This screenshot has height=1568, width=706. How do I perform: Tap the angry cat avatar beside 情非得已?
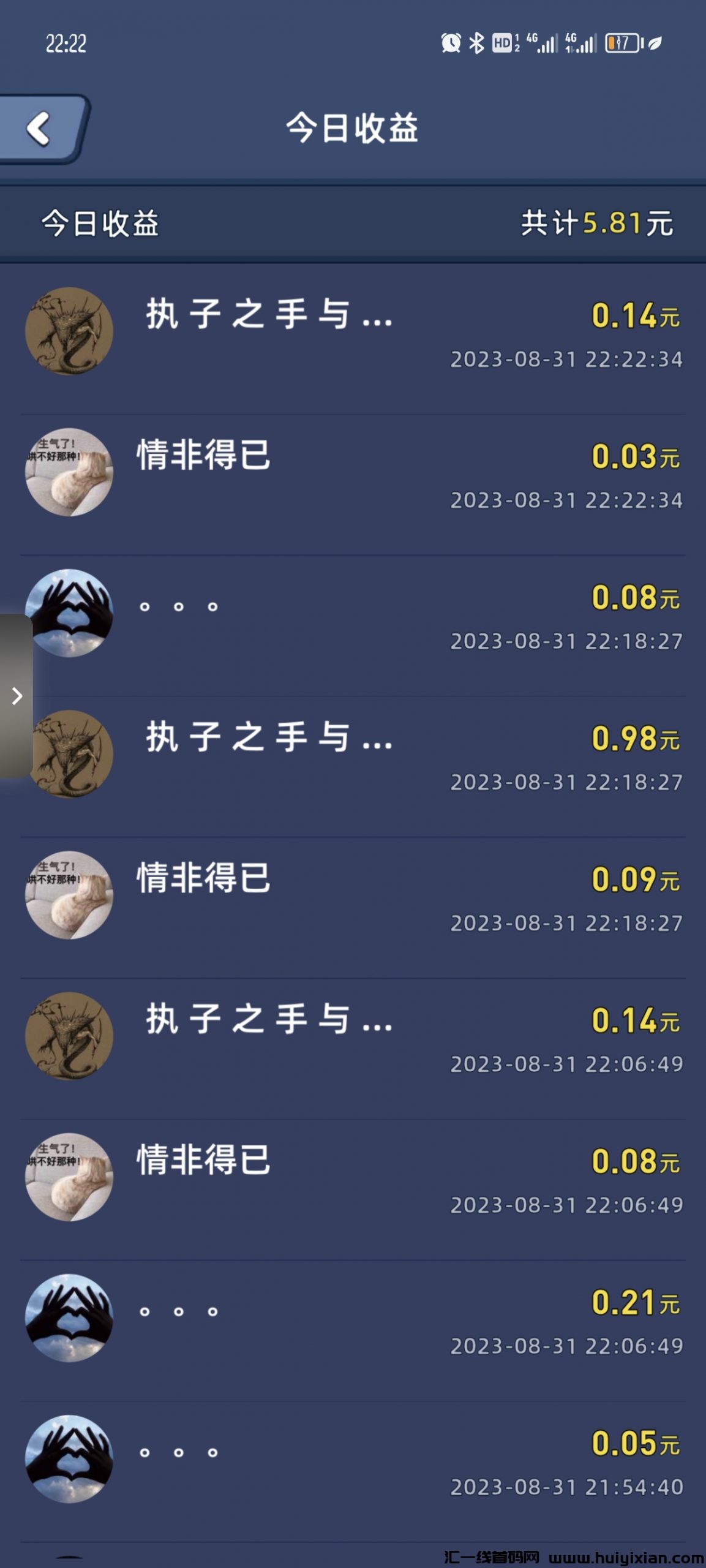tap(69, 472)
